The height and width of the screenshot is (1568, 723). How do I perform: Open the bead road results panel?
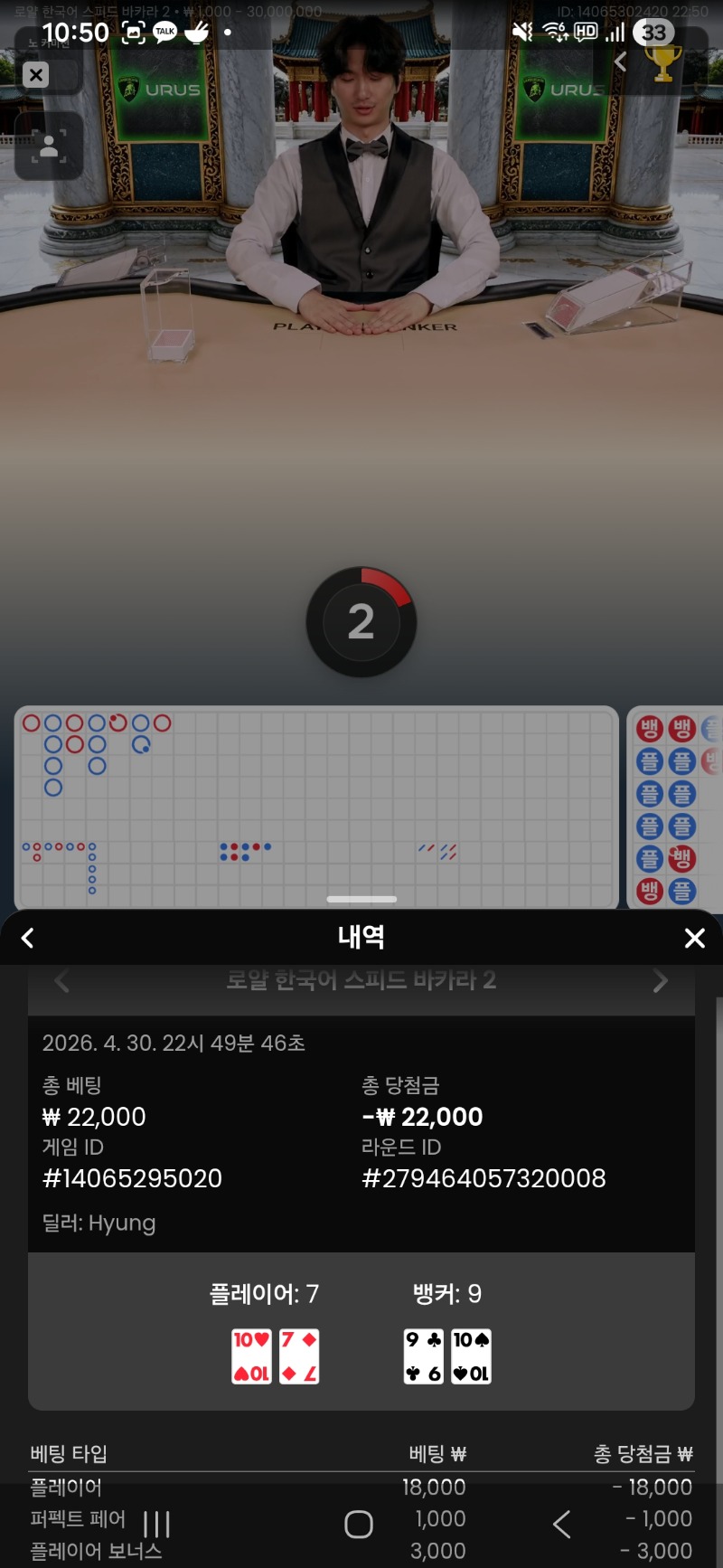click(x=676, y=808)
